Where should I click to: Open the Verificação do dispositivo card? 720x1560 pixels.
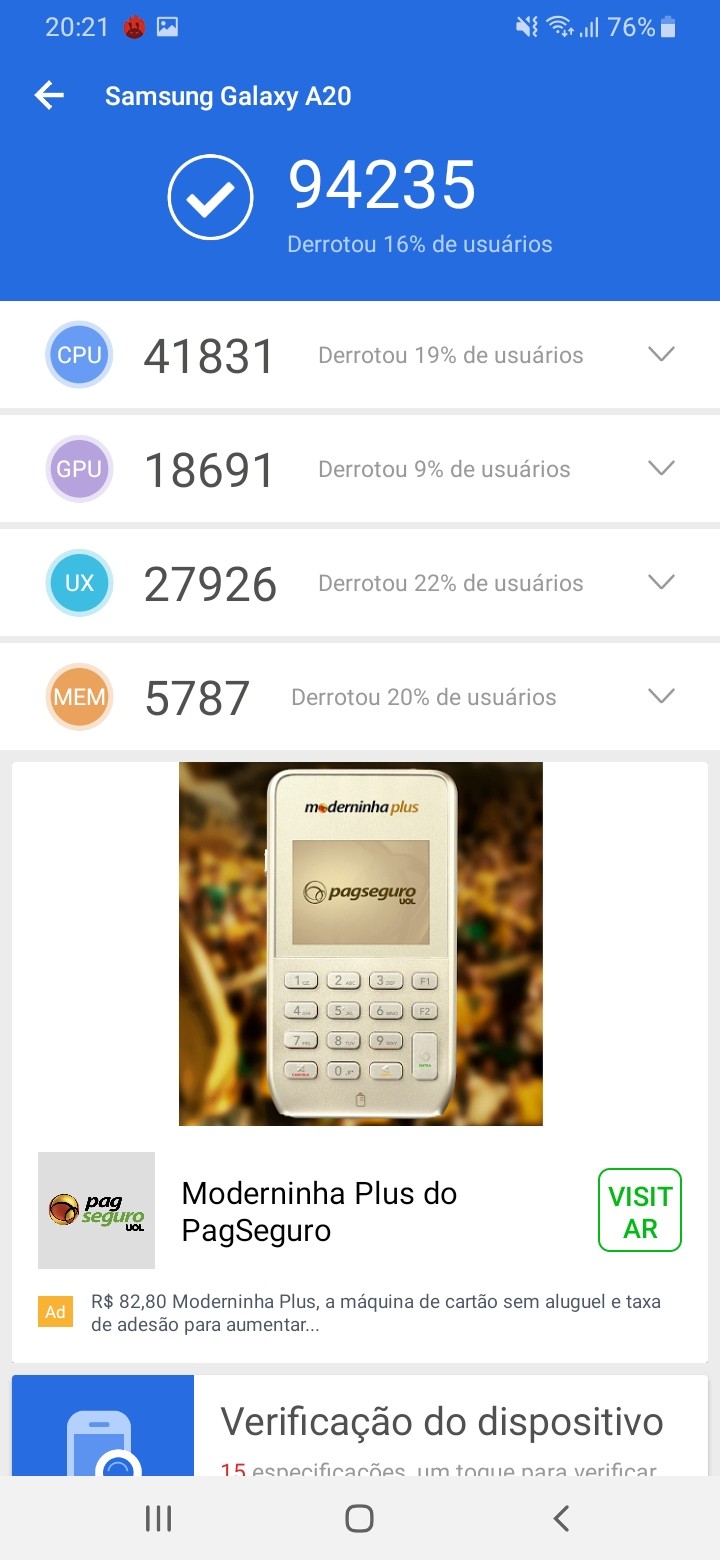[440, 1425]
